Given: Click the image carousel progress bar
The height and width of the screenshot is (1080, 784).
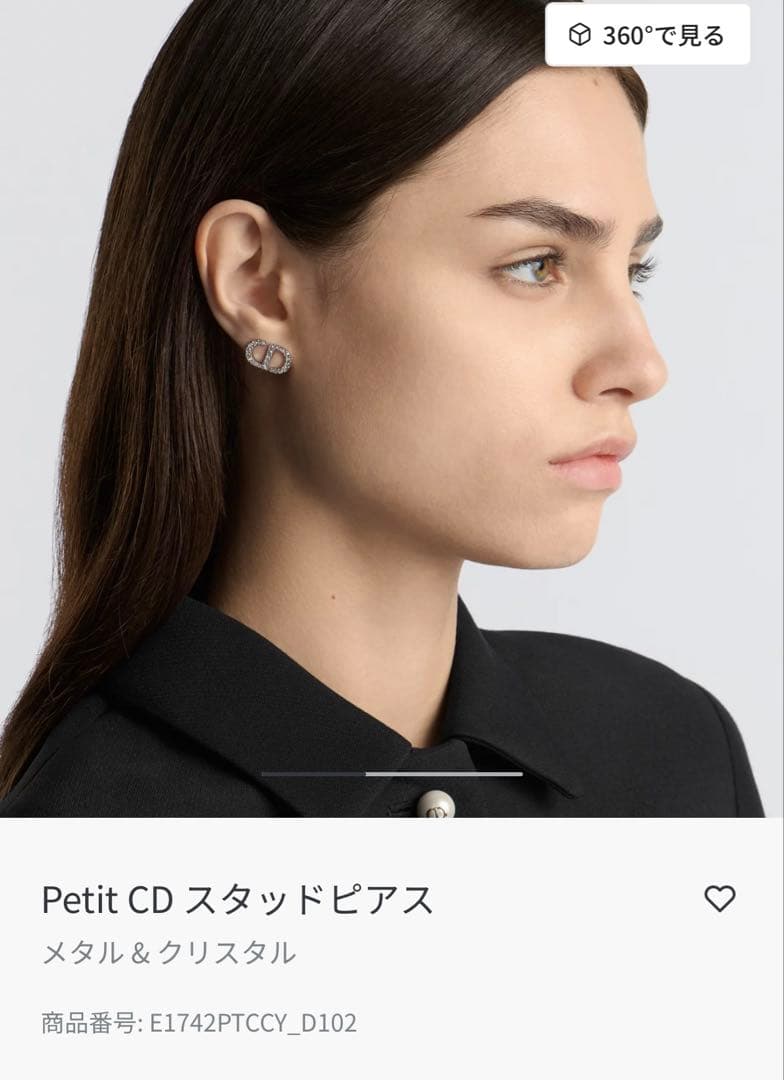Looking at the screenshot, I should (x=390, y=771).
